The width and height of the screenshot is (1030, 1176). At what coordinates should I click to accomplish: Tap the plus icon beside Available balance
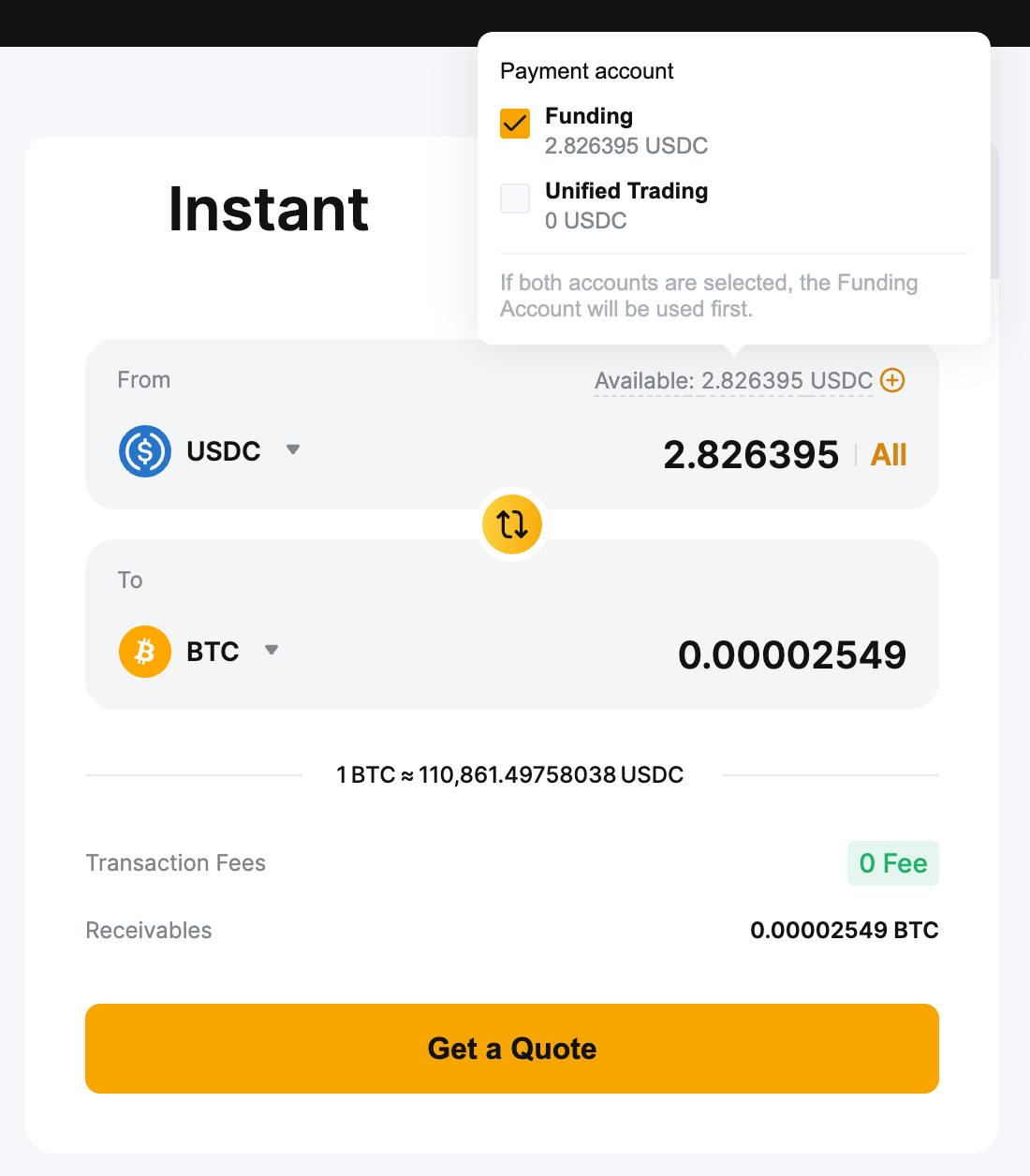coord(892,380)
